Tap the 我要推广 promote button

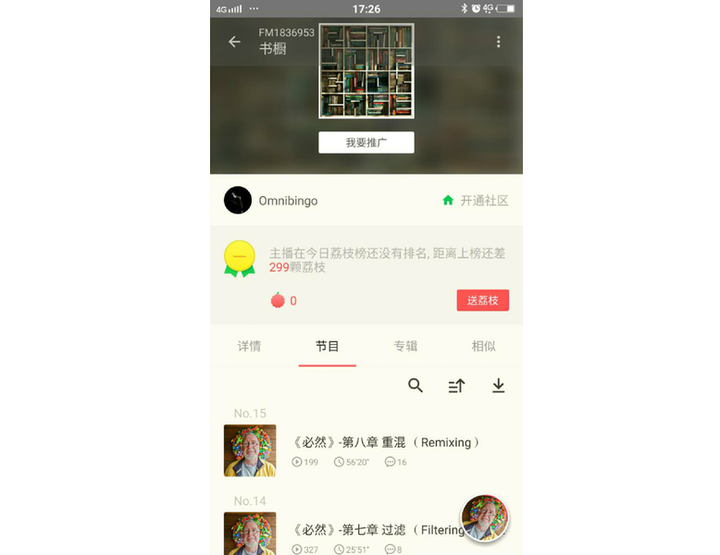(366, 143)
